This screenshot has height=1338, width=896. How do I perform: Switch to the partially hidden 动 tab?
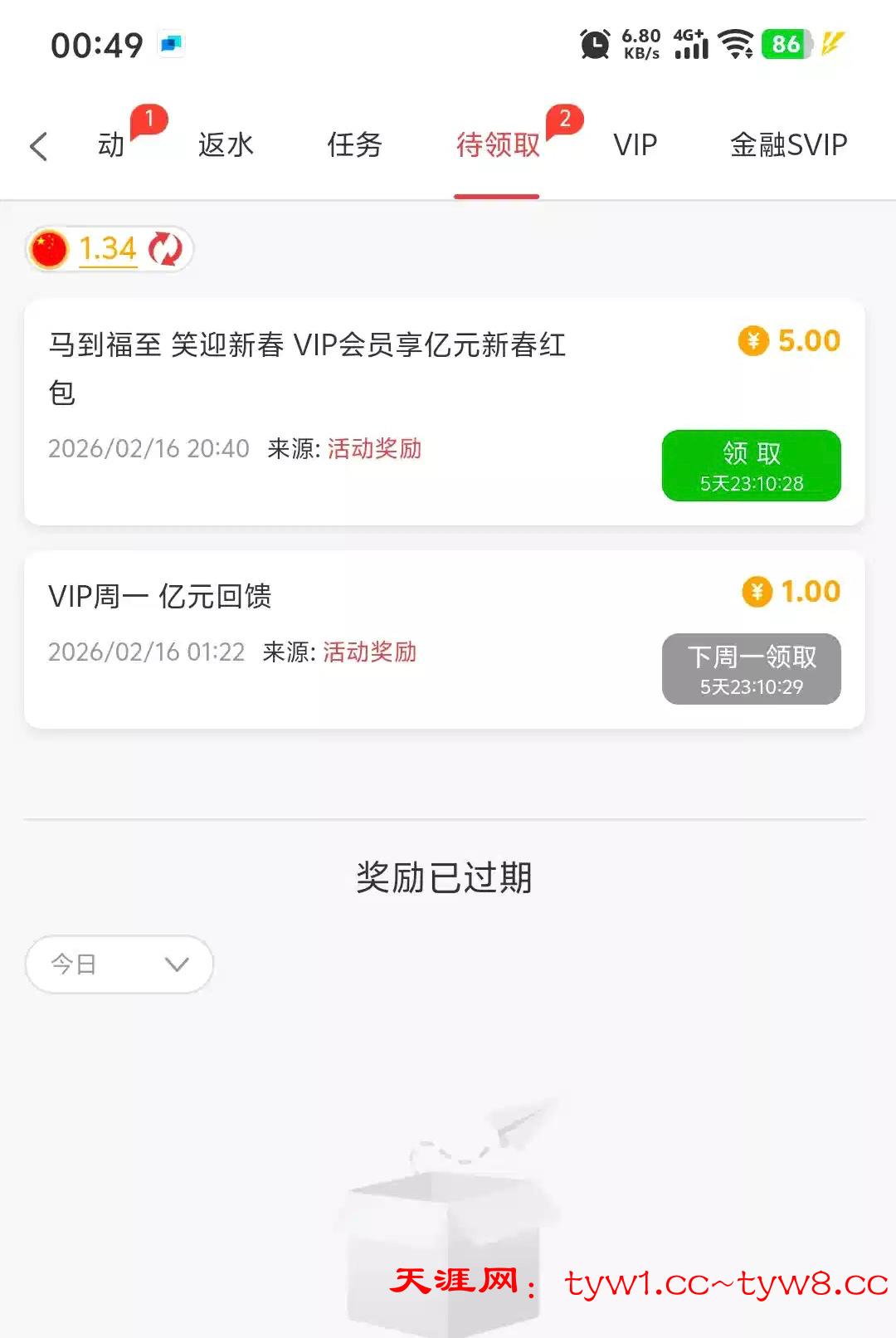coord(110,145)
